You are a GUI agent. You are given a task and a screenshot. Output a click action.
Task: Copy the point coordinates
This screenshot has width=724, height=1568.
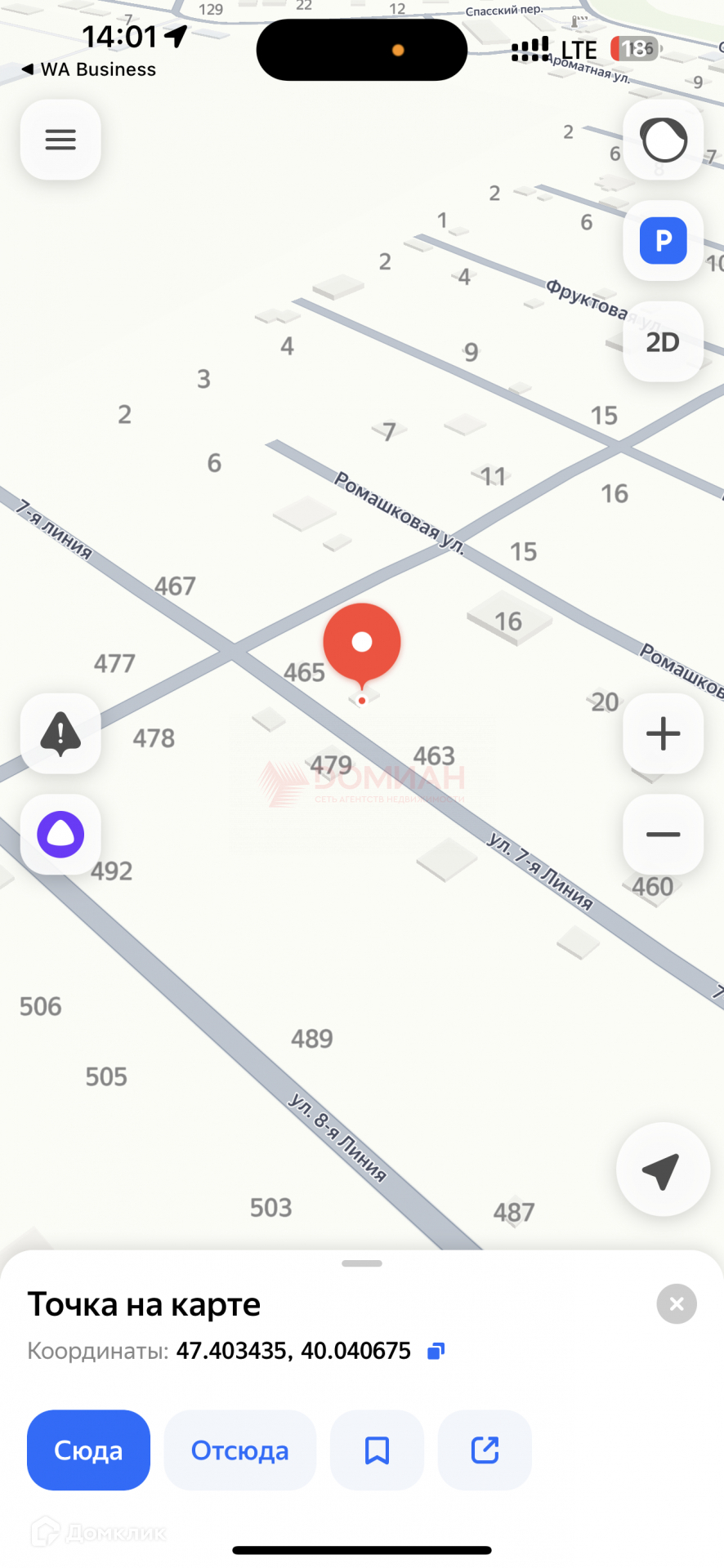pos(436,1351)
